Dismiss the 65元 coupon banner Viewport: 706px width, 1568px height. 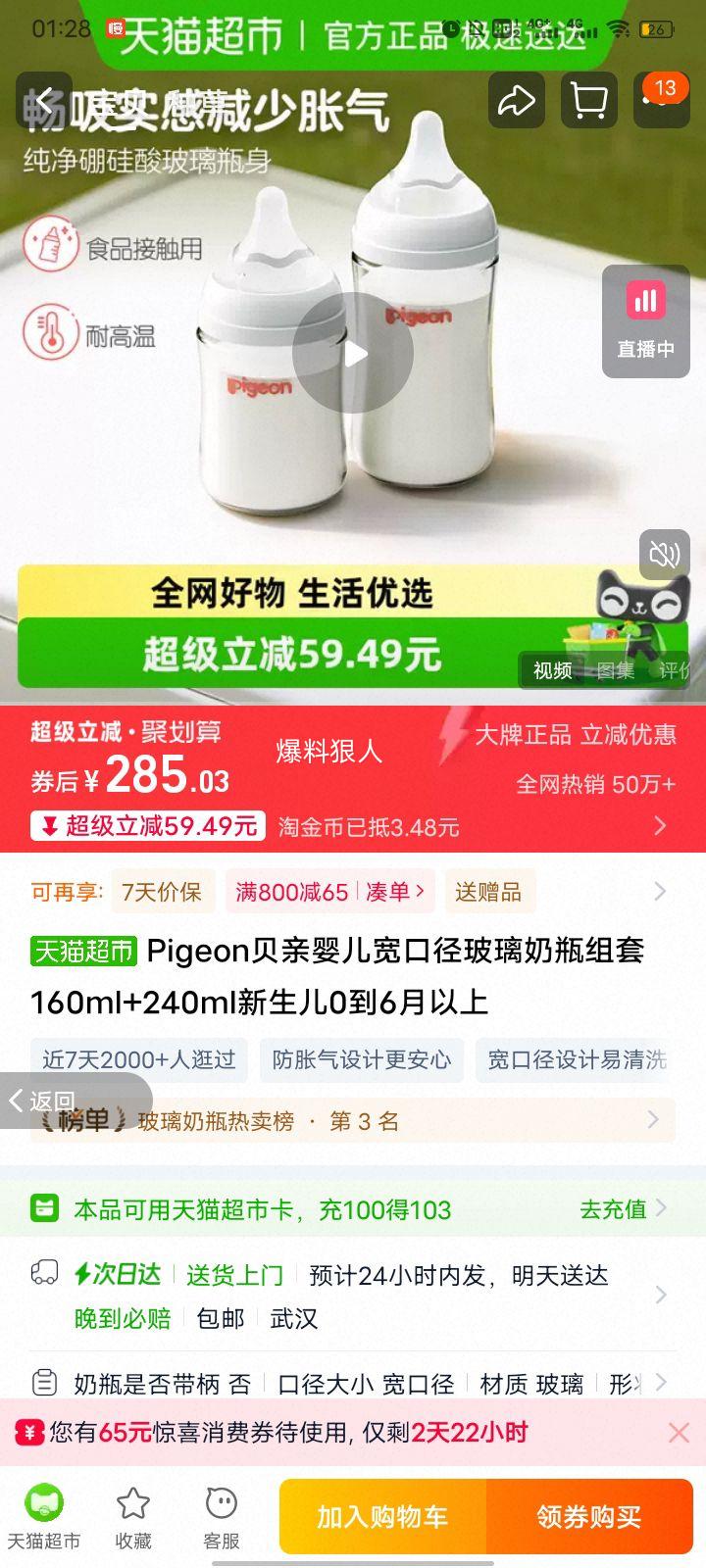[x=677, y=1432]
